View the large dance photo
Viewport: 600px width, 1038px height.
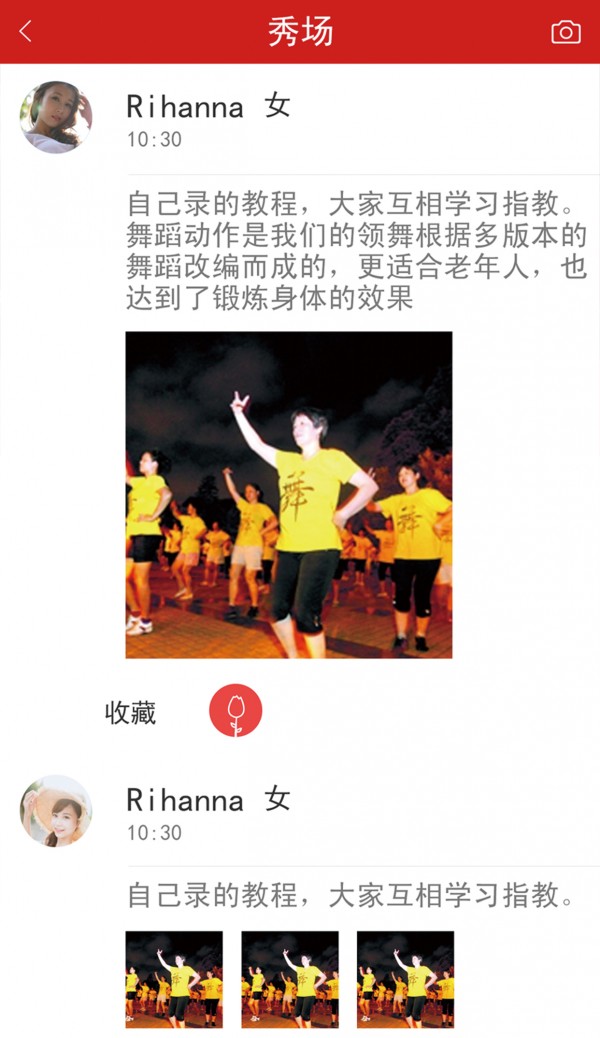[288, 495]
